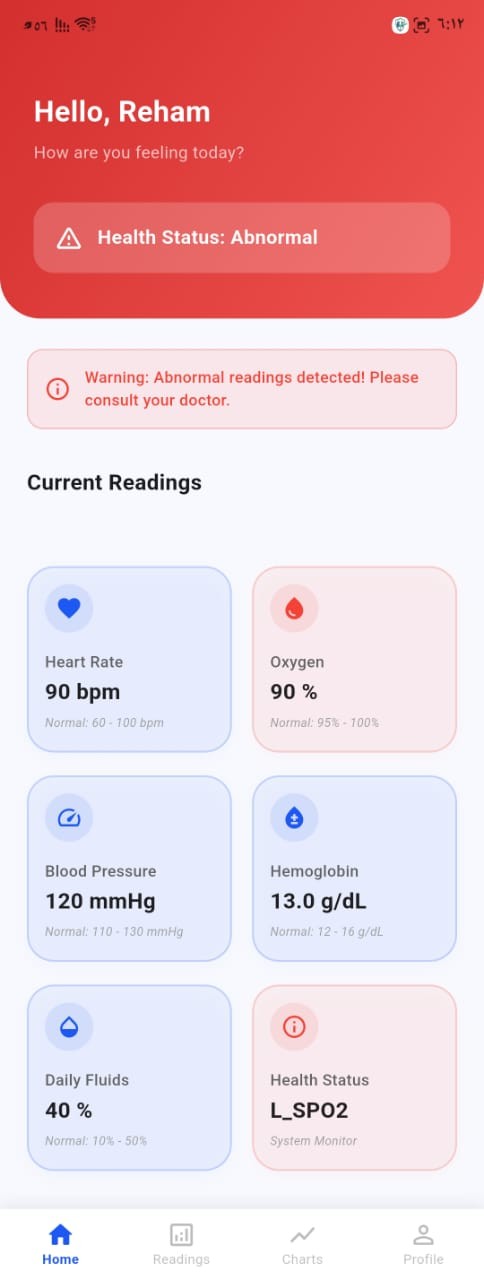Tap the Health Status: Abnormal banner
Image resolution: width=484 pixels, height=1280 pixels.
[x=242, y=238]
